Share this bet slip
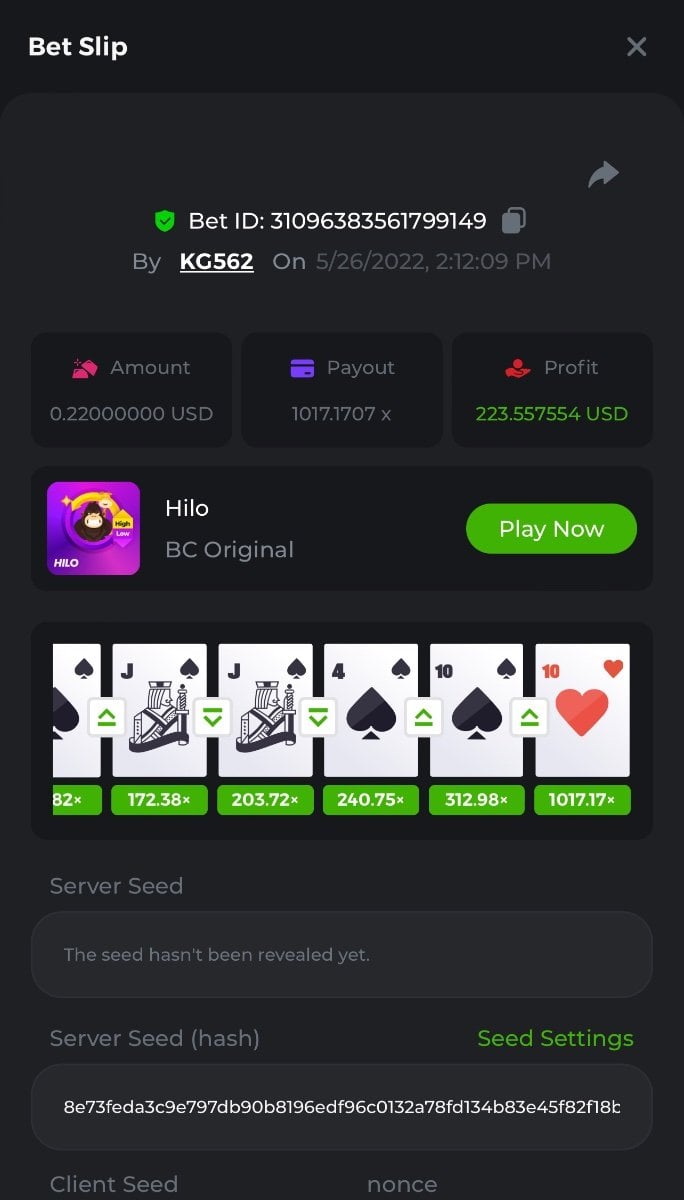The width and height of the screenshot is (684, 1200). coord(603,175)
